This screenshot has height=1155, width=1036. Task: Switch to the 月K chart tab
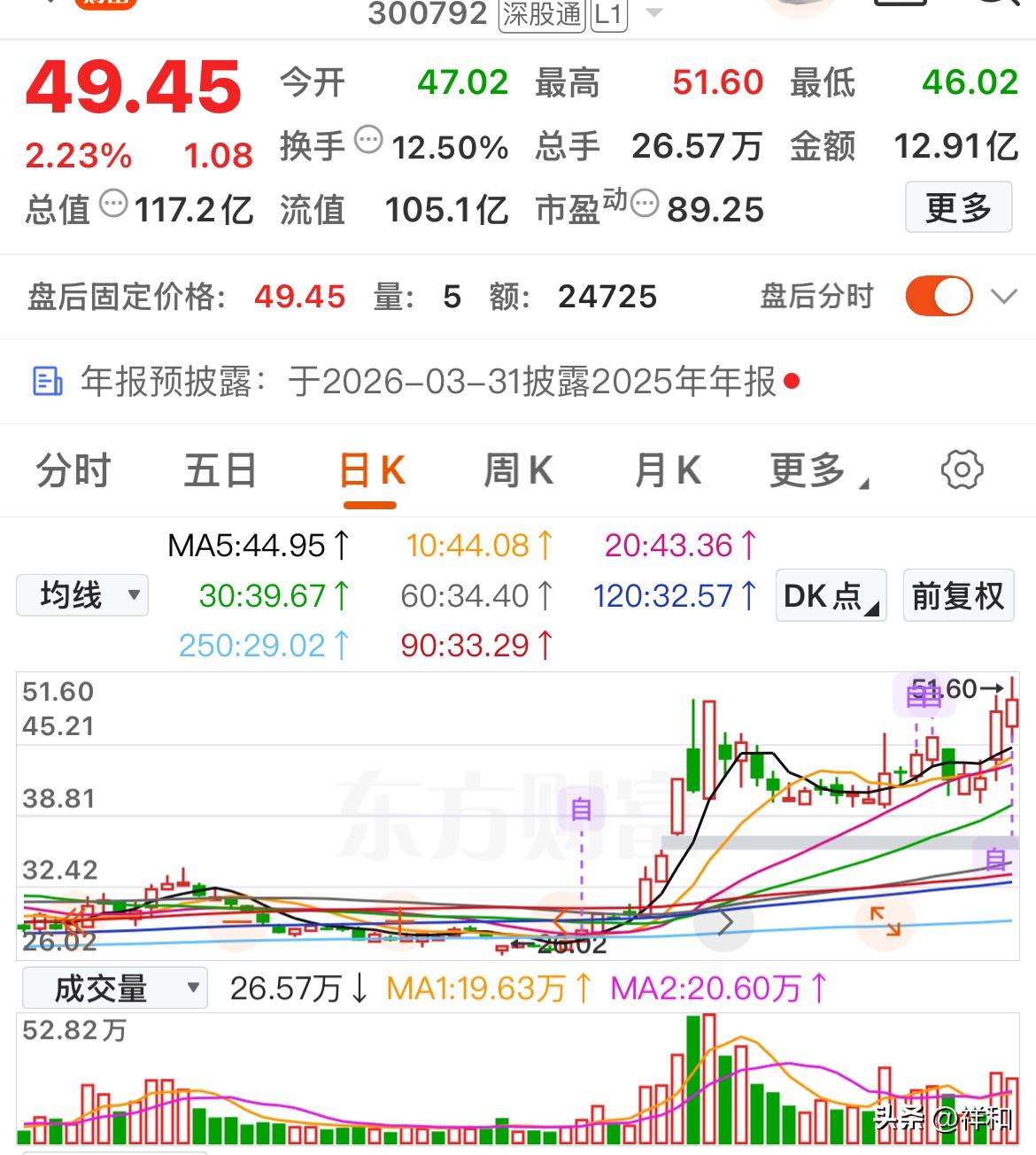[668, 470]
